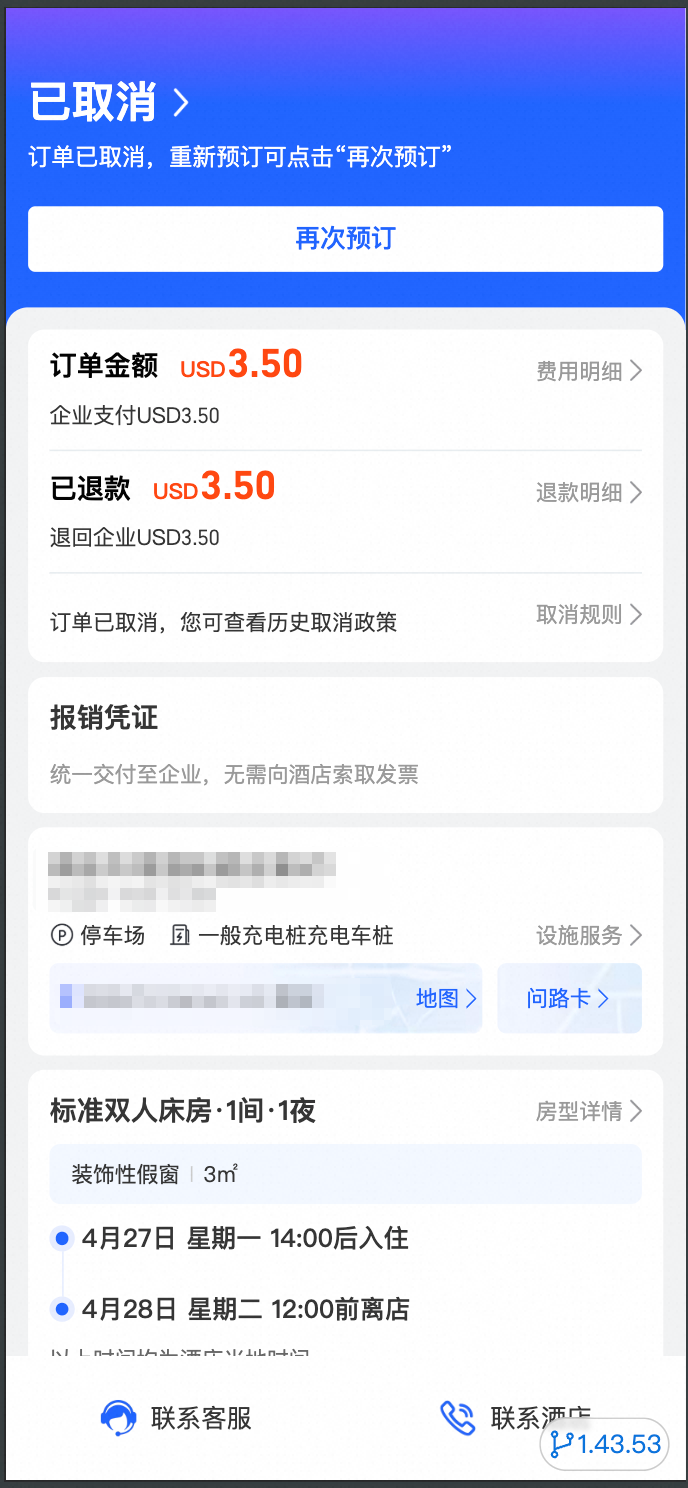
Task: Open the 已取消 order status details
Action: click(x=108, y=102)
